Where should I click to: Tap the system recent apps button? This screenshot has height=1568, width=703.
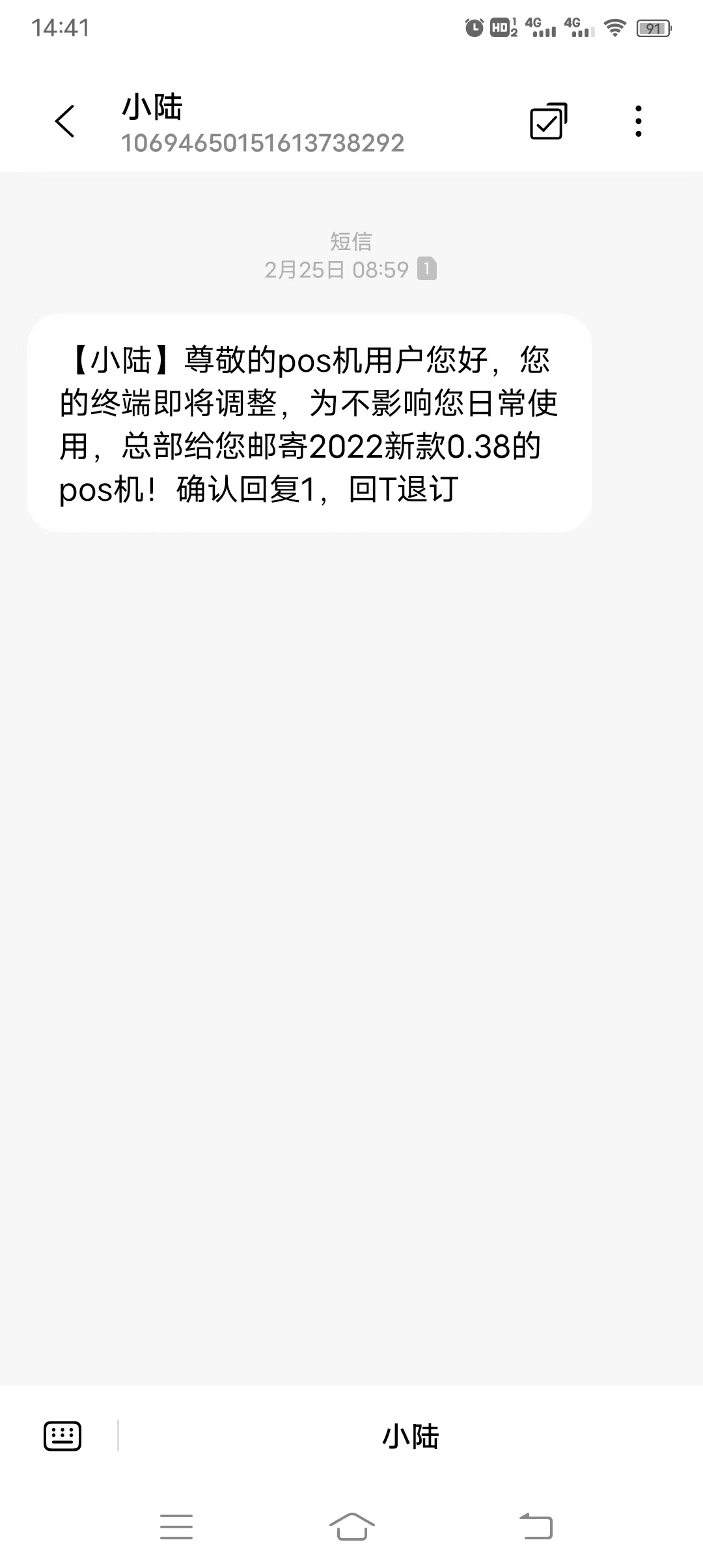pyautogui.click(x=176, y=1526)
